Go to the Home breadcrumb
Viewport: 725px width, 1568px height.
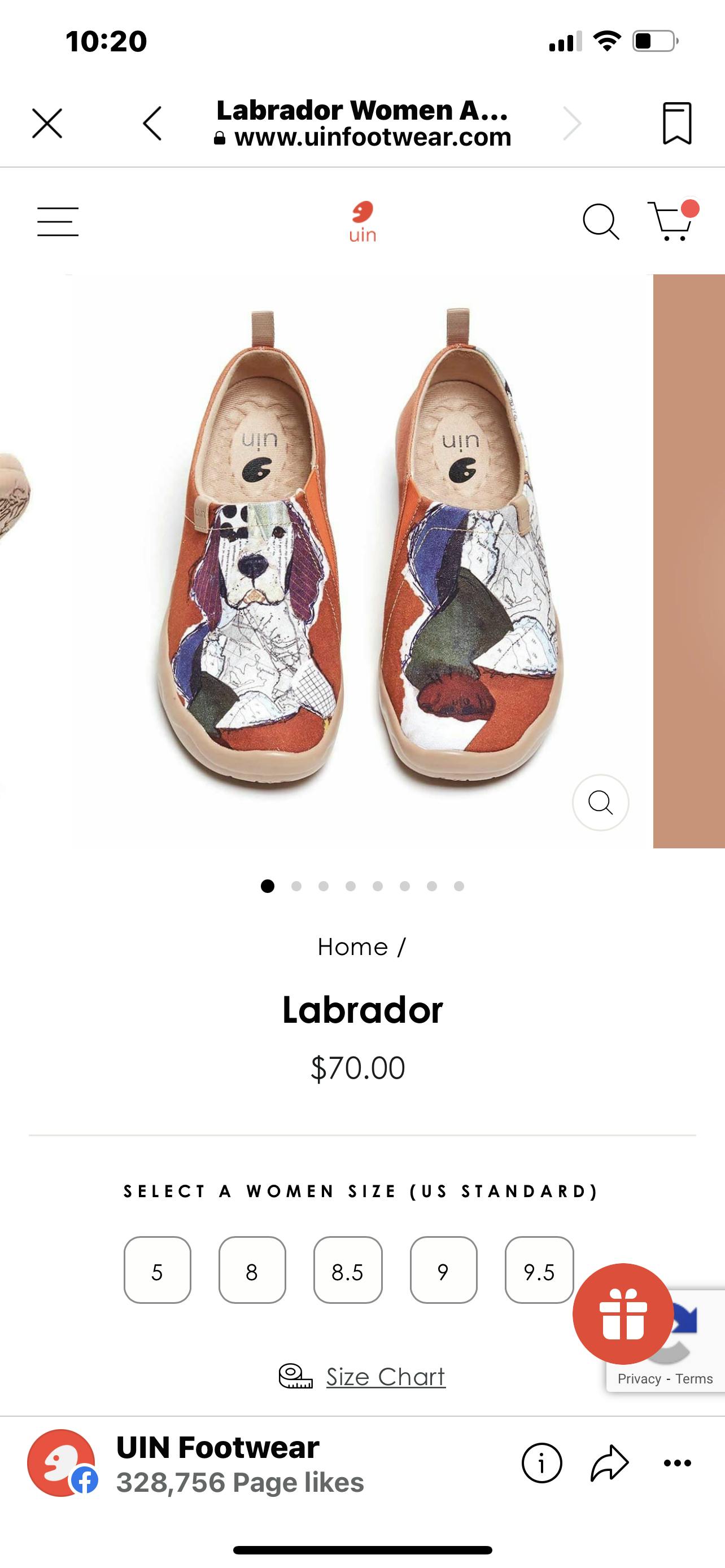352,947
